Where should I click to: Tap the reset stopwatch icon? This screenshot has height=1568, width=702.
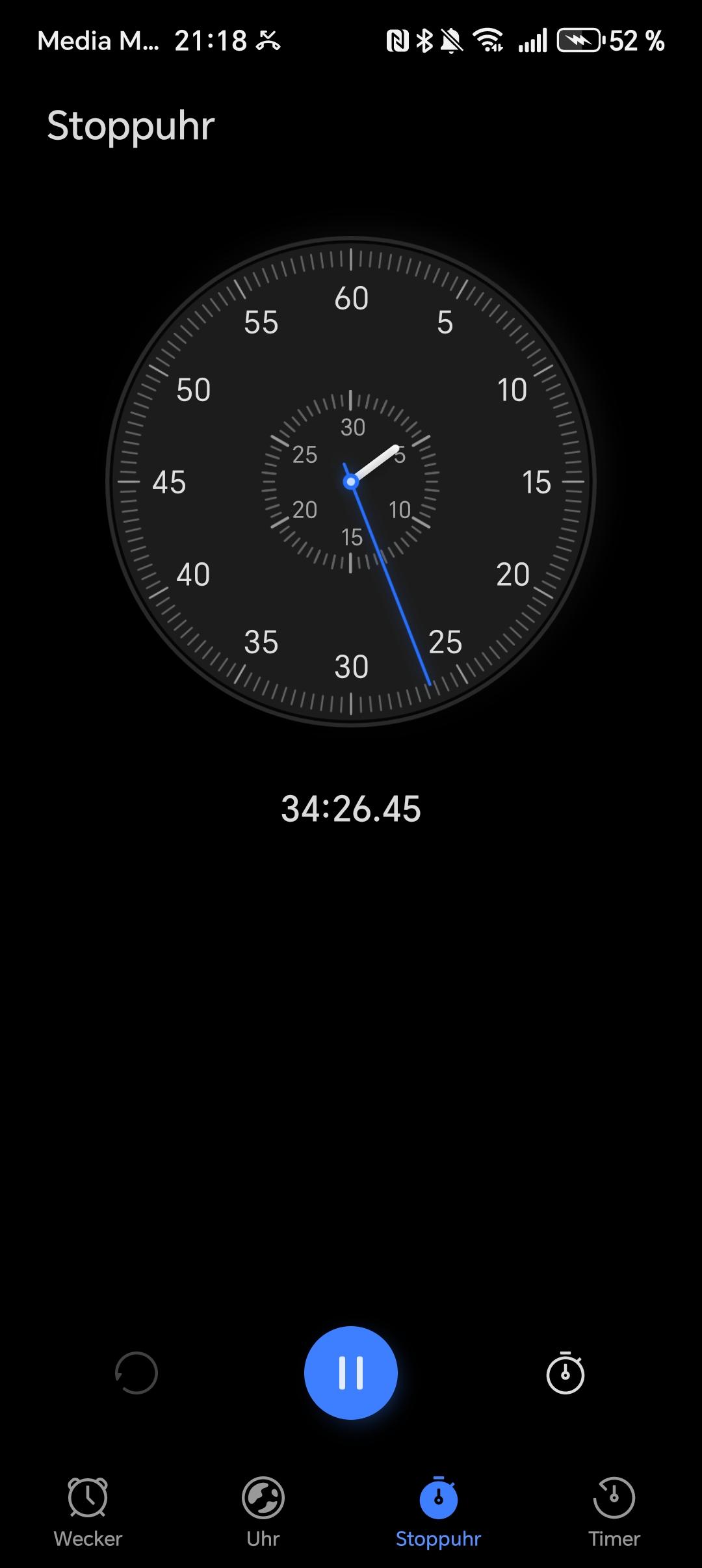pos(136,1372)
